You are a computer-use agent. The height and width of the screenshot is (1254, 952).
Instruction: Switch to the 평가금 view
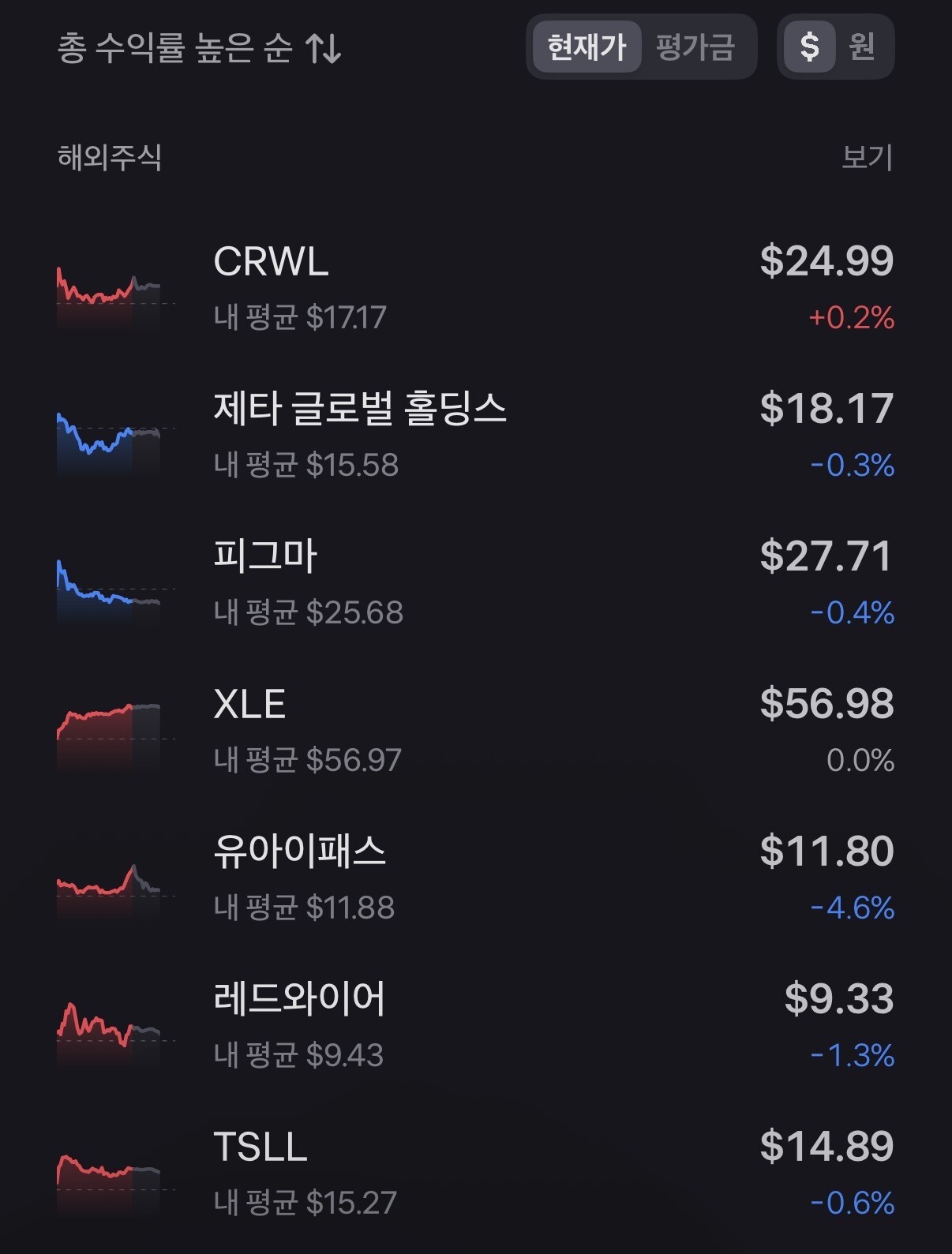pyautogui.click(x=695, y=47)
